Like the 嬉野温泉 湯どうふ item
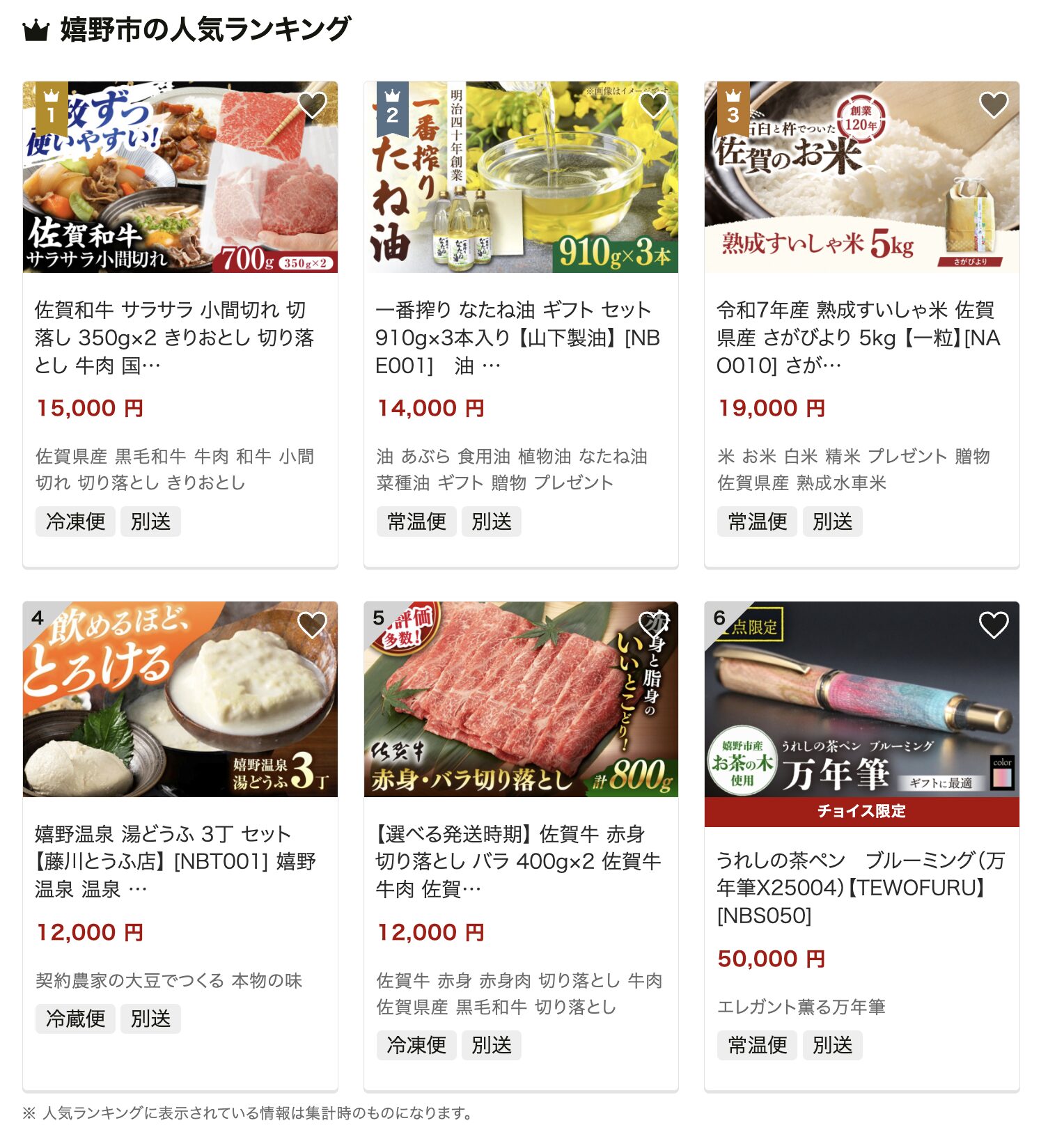The width and height of the screenshot is (1064, 1139). point(312,625)
